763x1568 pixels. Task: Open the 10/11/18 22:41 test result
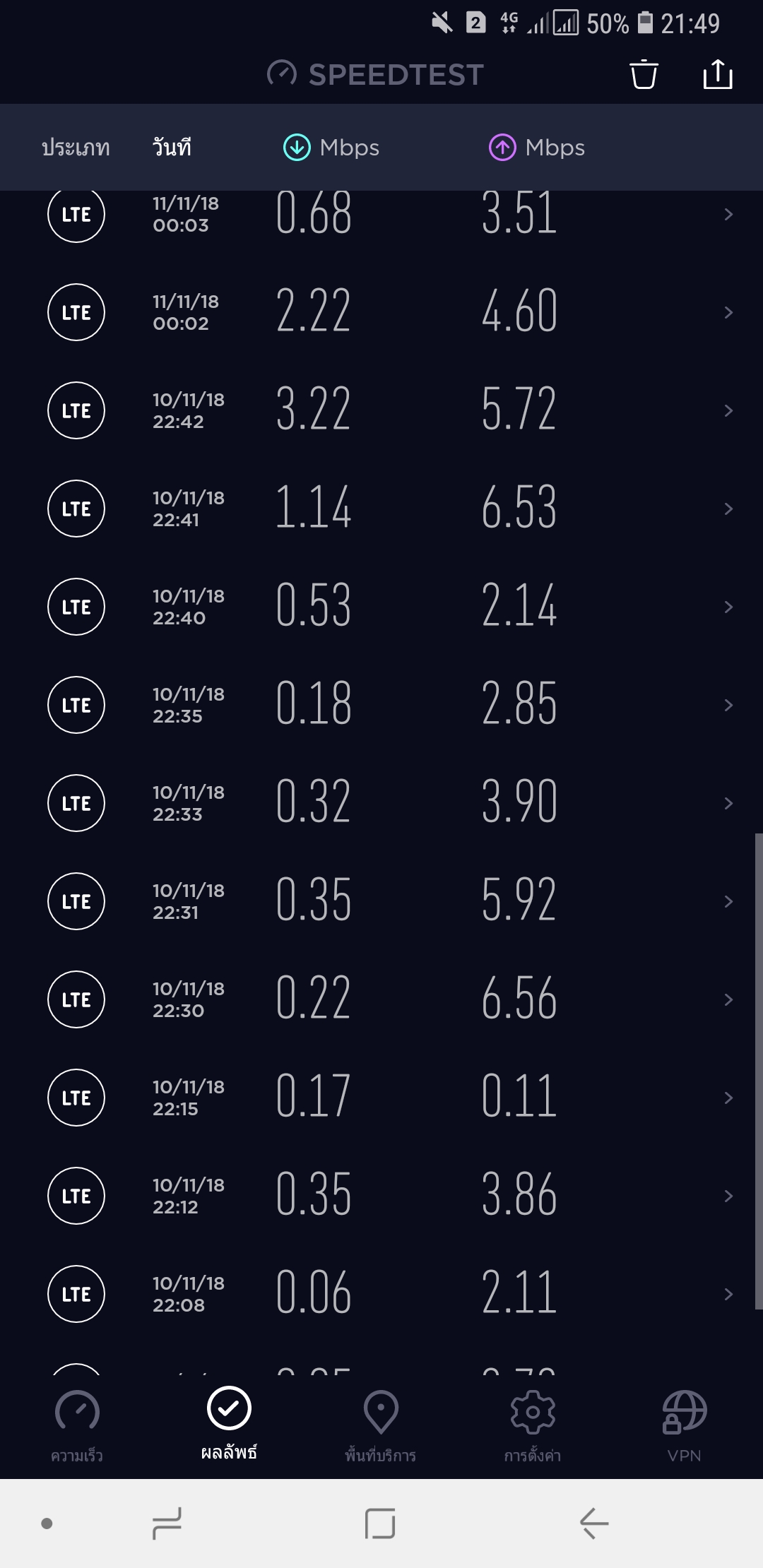381,509
